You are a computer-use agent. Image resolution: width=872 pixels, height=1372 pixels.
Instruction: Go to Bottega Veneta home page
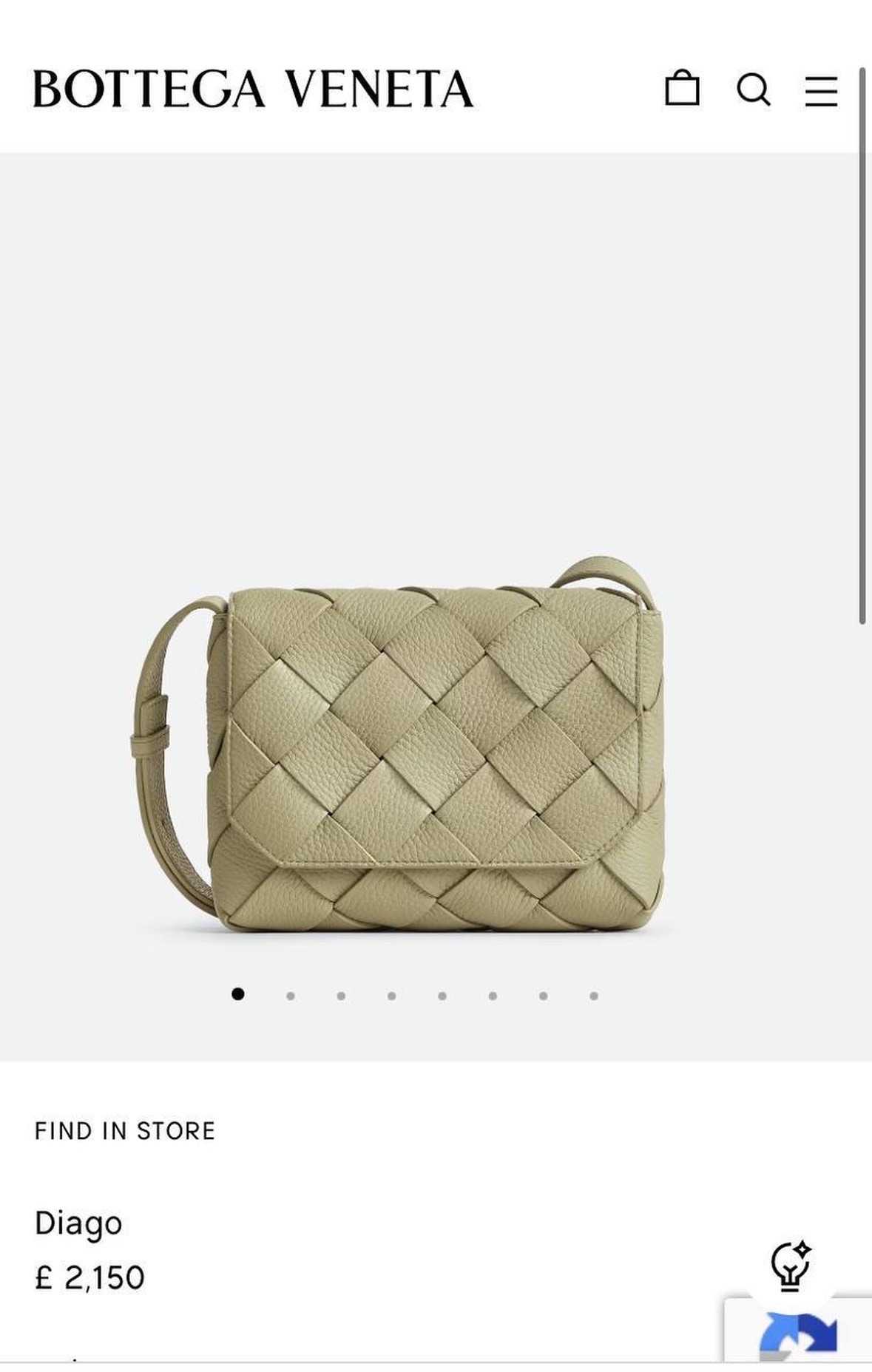[x=253, y=89]
